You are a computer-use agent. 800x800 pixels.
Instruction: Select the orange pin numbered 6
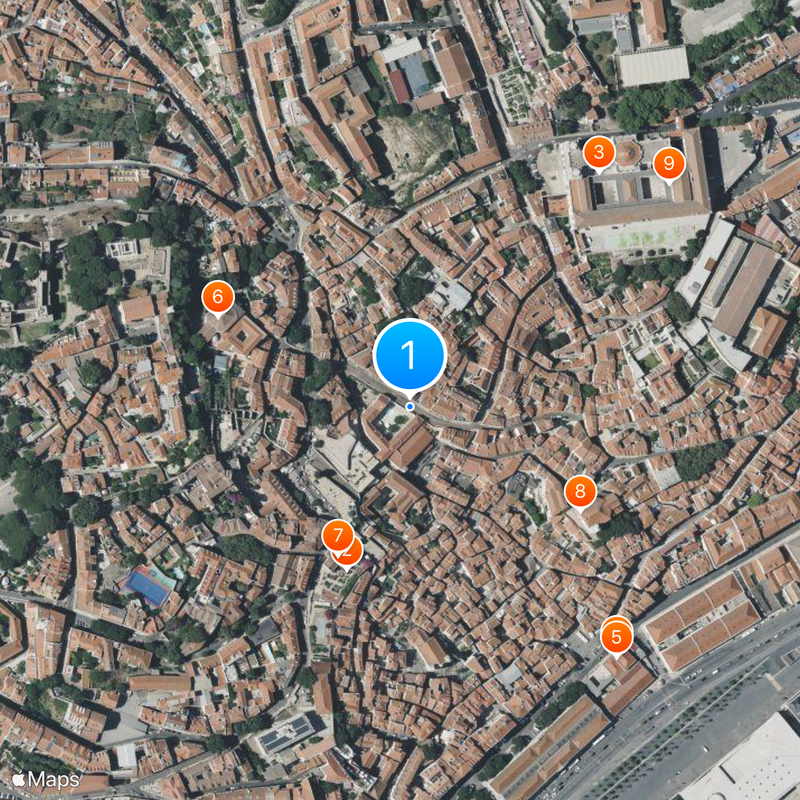pos(218,297)
